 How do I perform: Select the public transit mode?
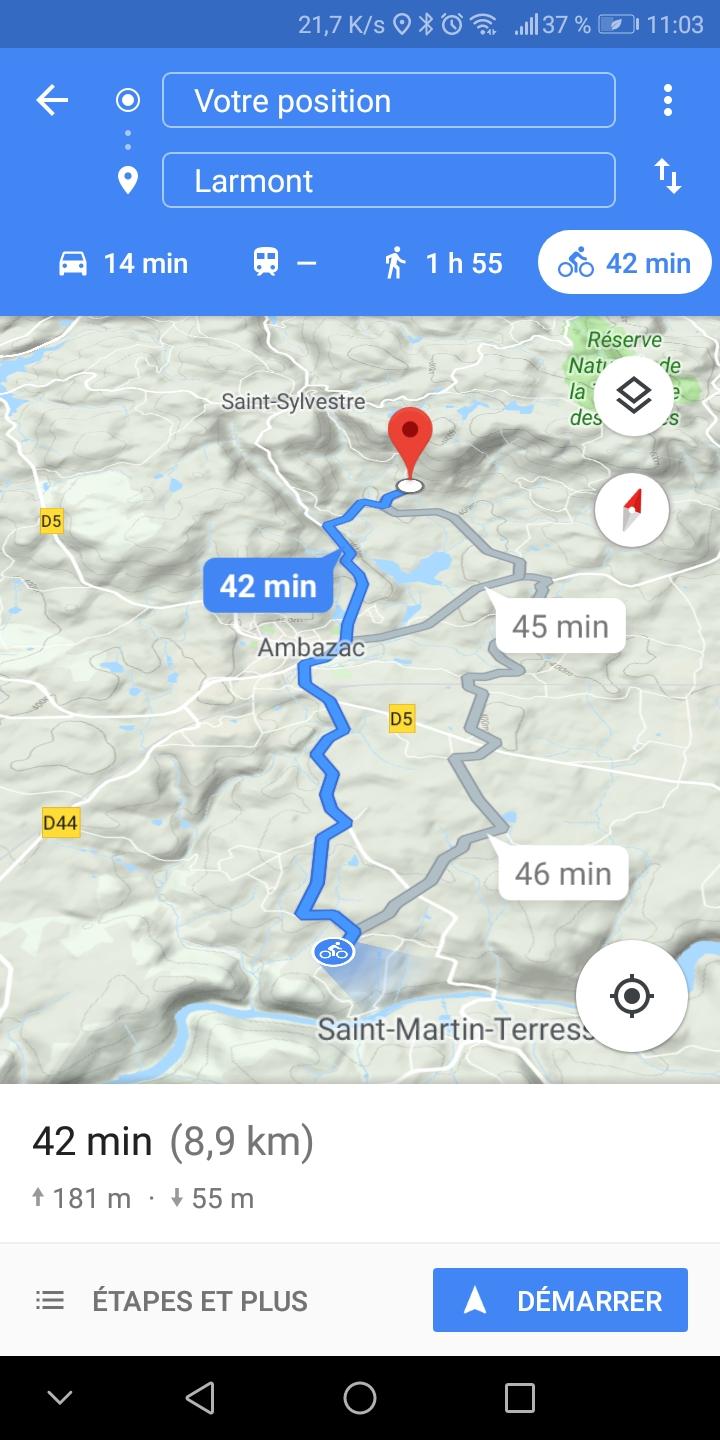pyautogui.click(x=285, y=263)
